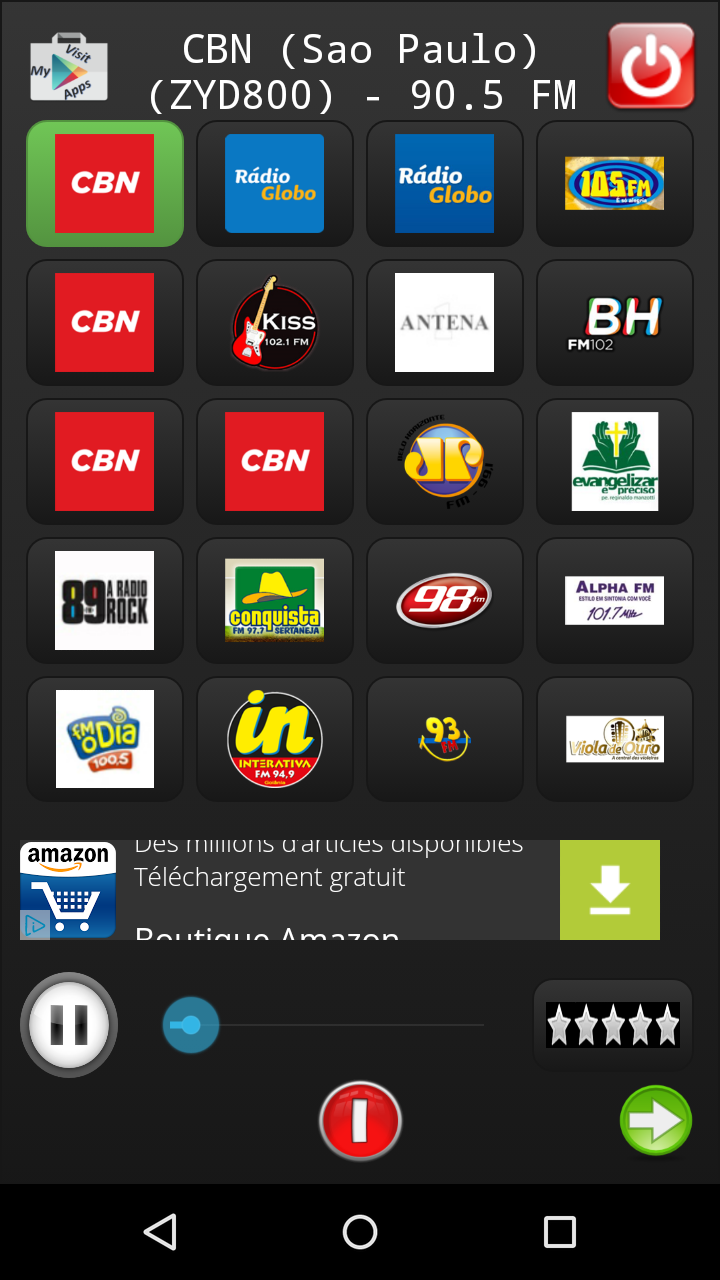Viewport: 720px width, 1280px height.
Task: Go back using system navigation bar
Action: [x=160, y=1232]
